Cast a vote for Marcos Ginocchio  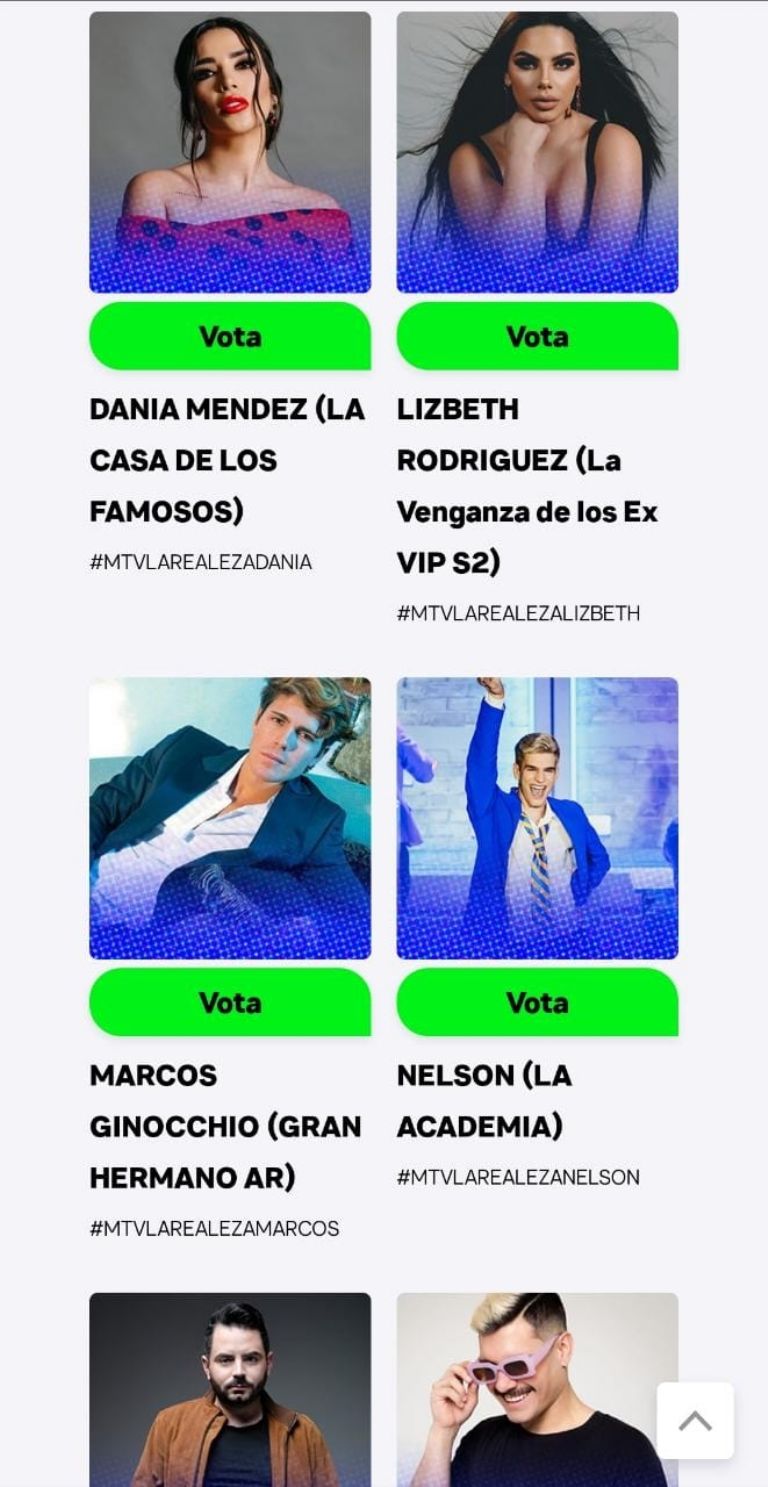(230, 1002)
